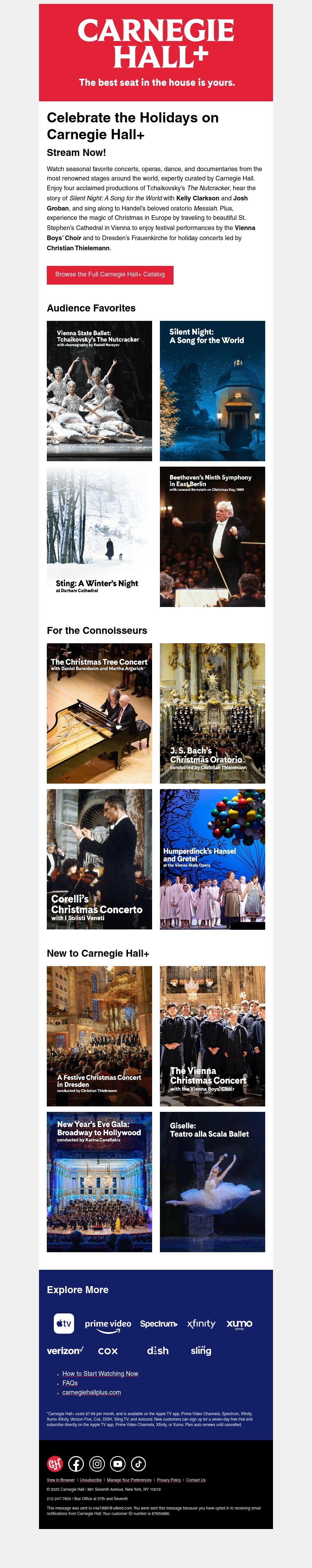Tap Browse the Full Carnegie Hall+ Catalog
Viewport: 312px width, 1568px height.
110,274
